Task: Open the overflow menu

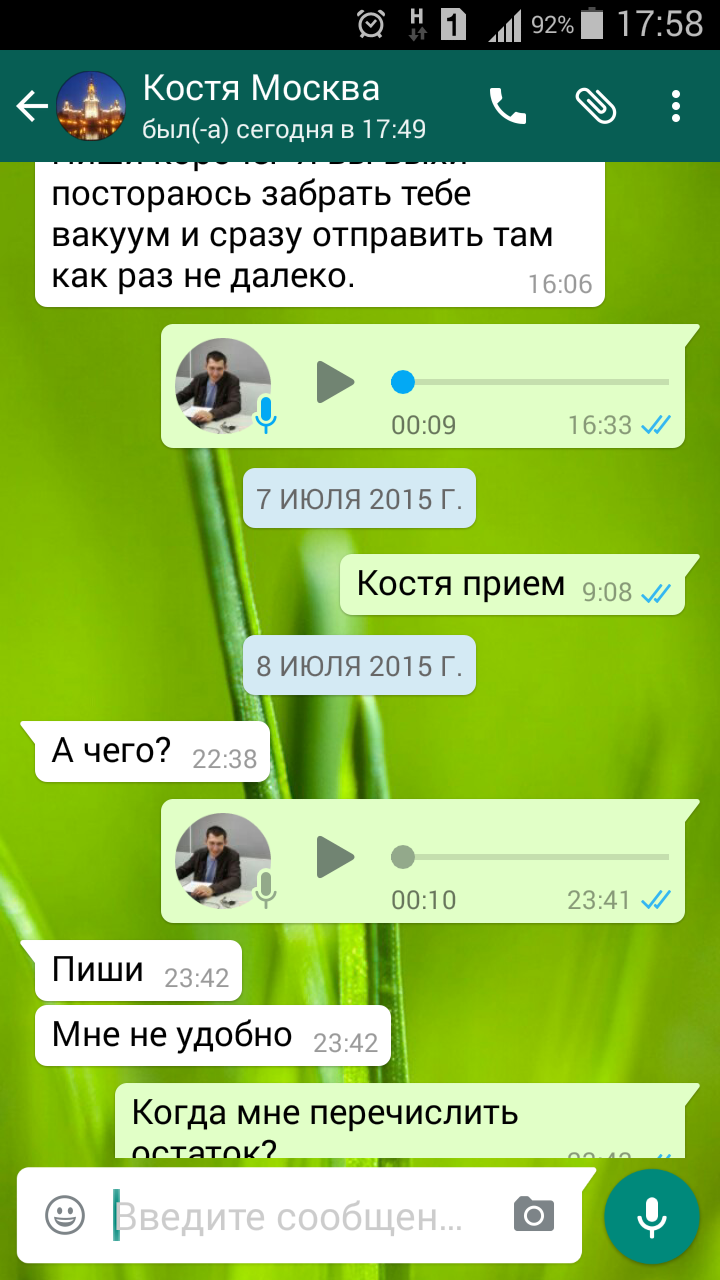Action: coord(677,106)
